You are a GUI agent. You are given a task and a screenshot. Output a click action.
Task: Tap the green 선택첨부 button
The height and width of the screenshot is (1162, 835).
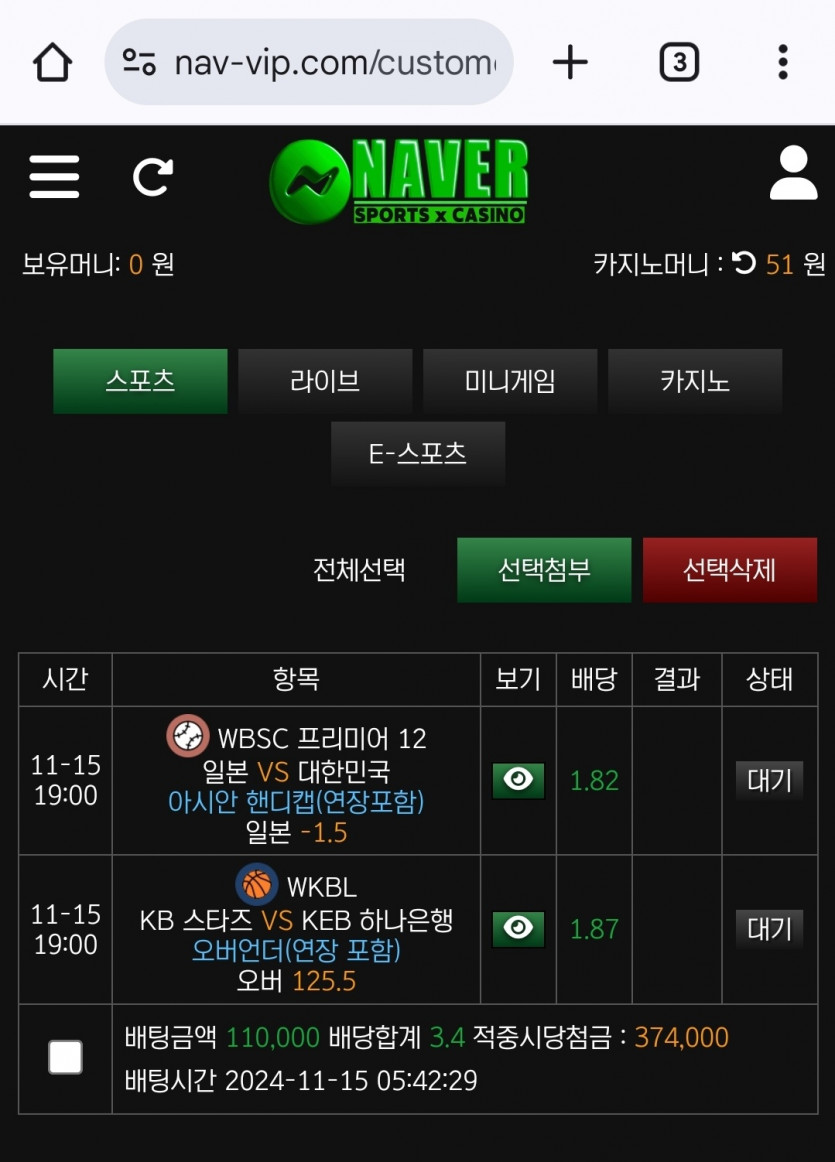[x=544, y=570]
